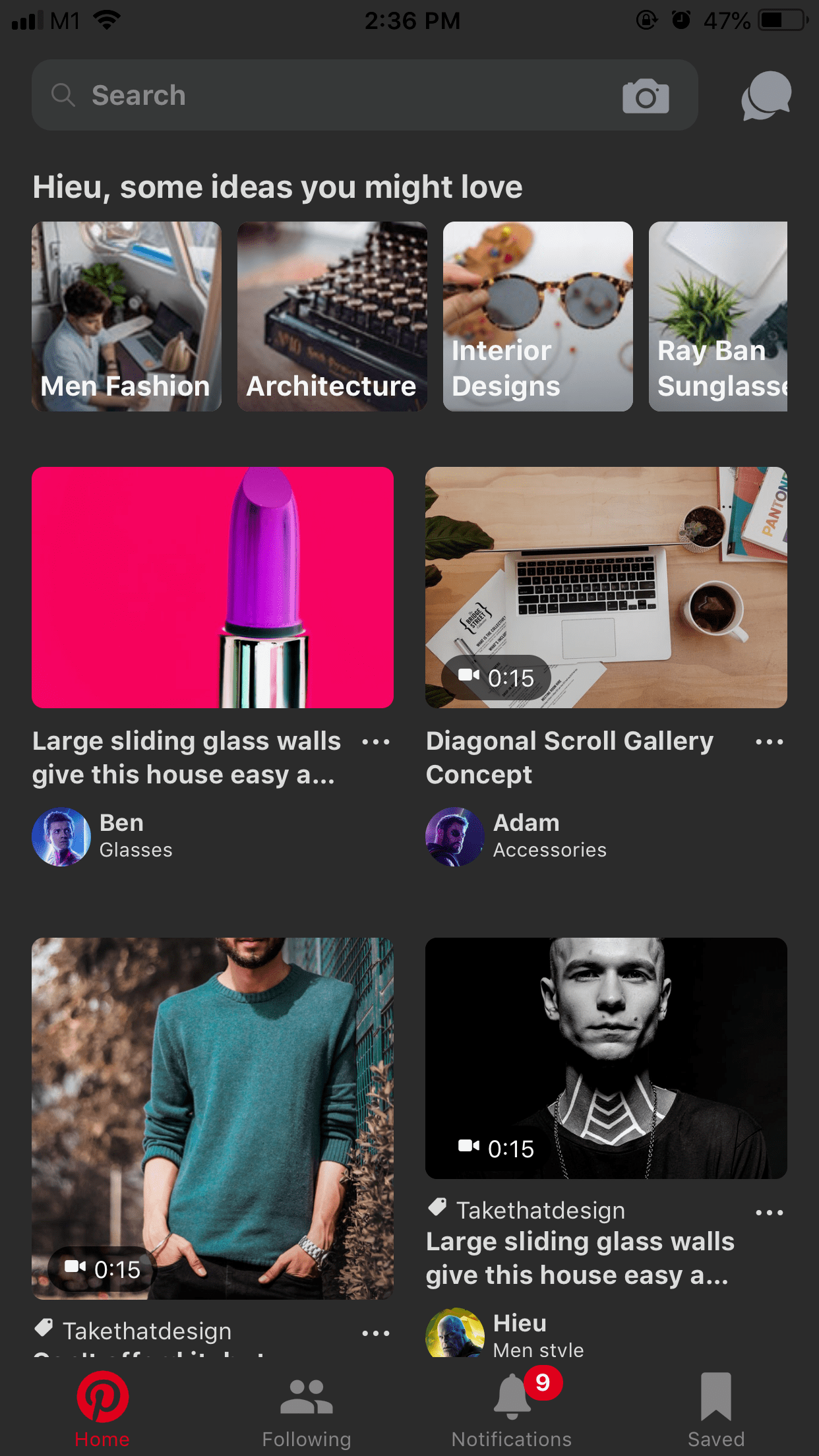This screenshot has width=819, height=1456.
Task: Open options menu on Diagonal Scroll Gallery Concept
Action: [x=769, y=741]
